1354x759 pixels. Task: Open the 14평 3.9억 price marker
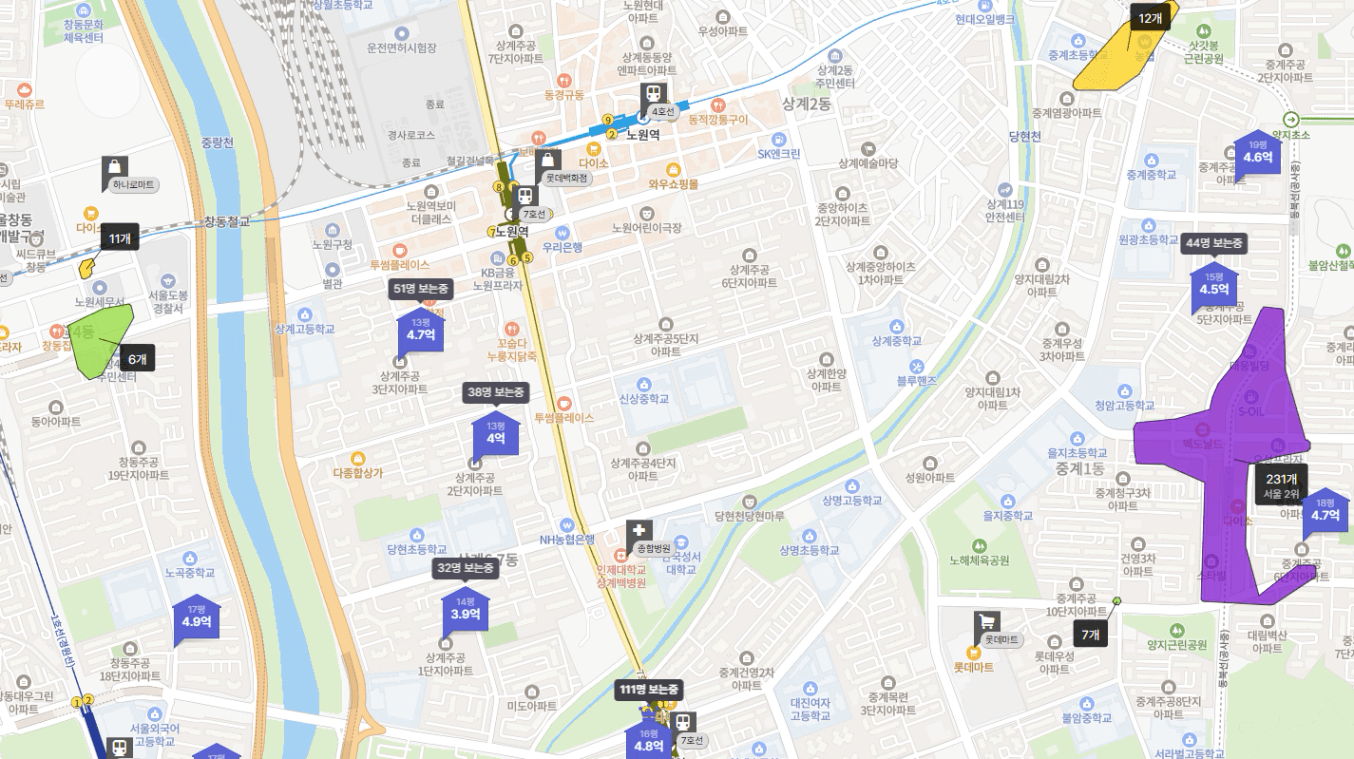465,608
